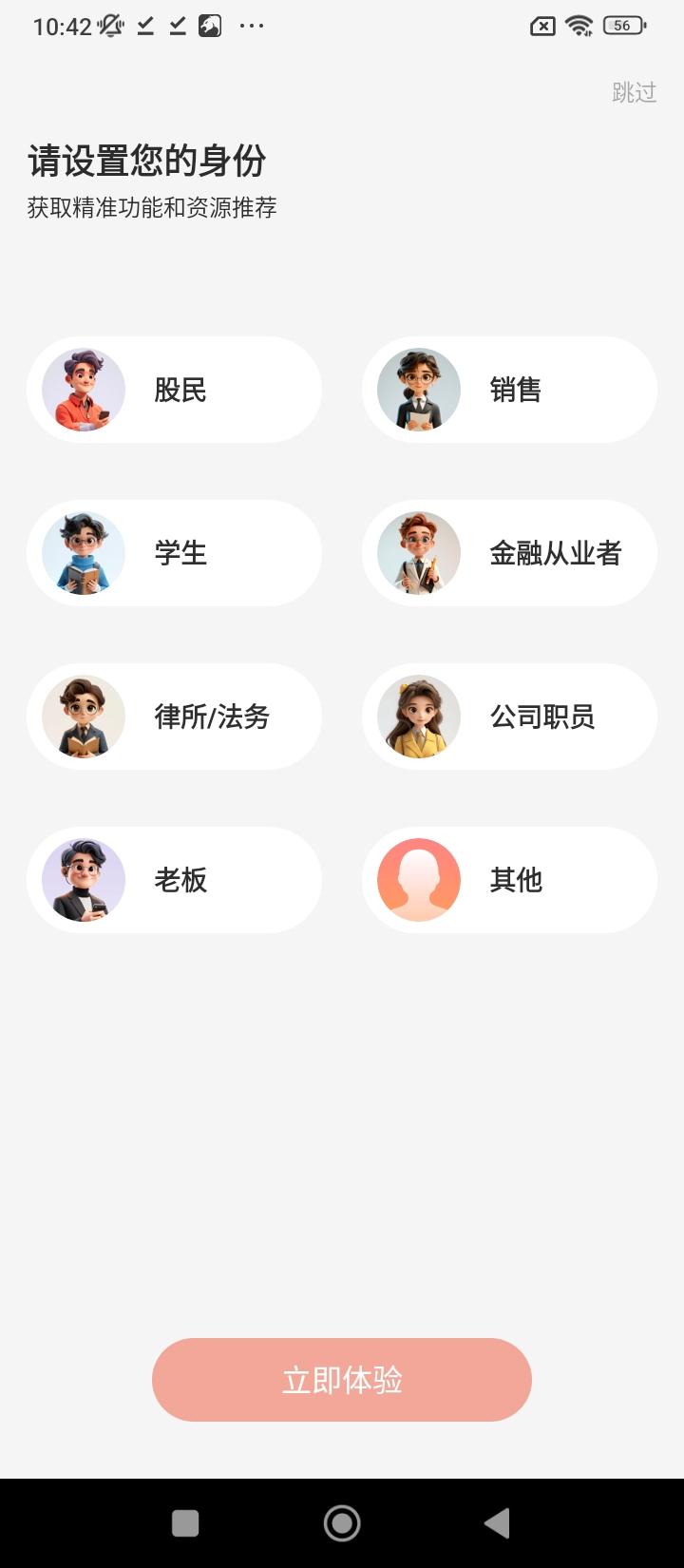Choose the 律所/法务 identity option

pos(176,717)
